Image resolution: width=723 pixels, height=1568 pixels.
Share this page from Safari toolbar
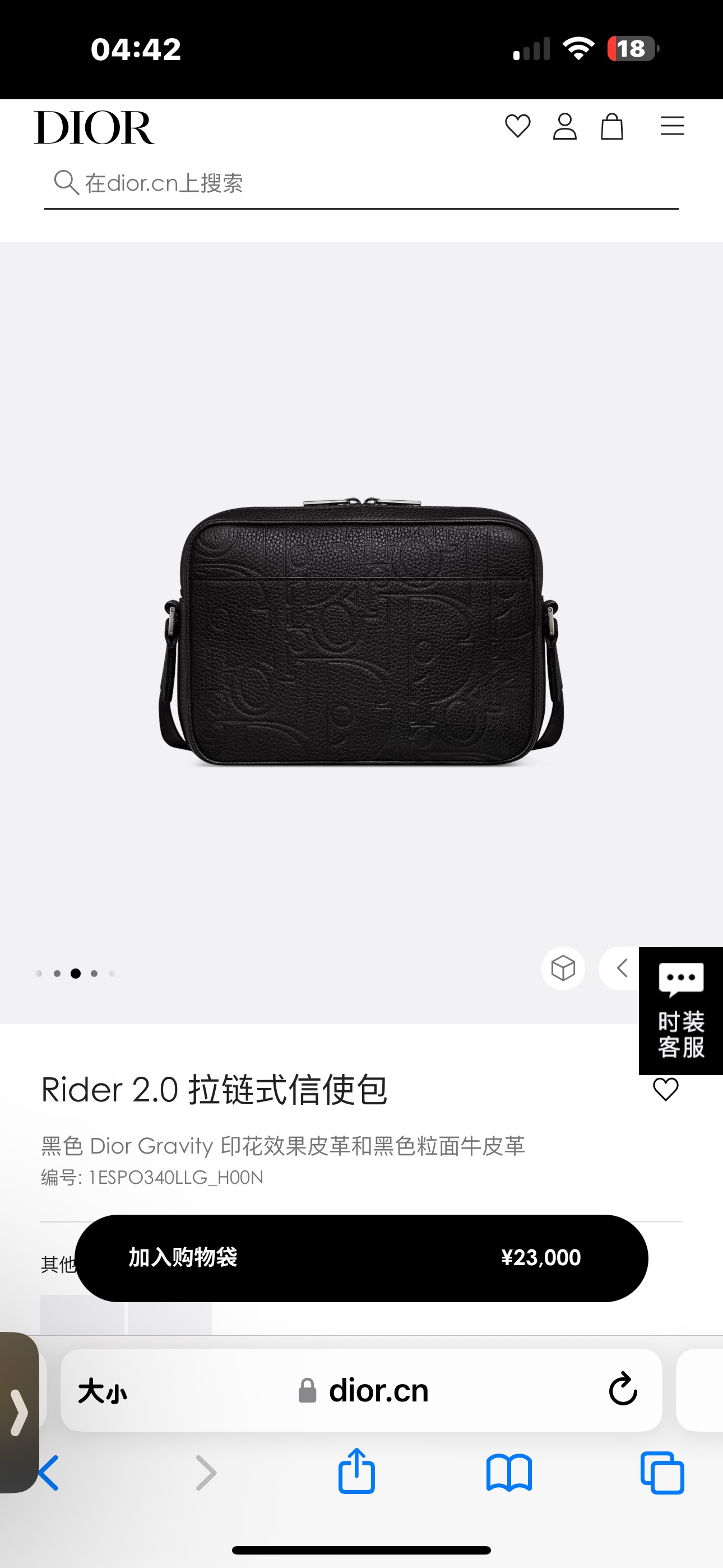point(356,1473)
